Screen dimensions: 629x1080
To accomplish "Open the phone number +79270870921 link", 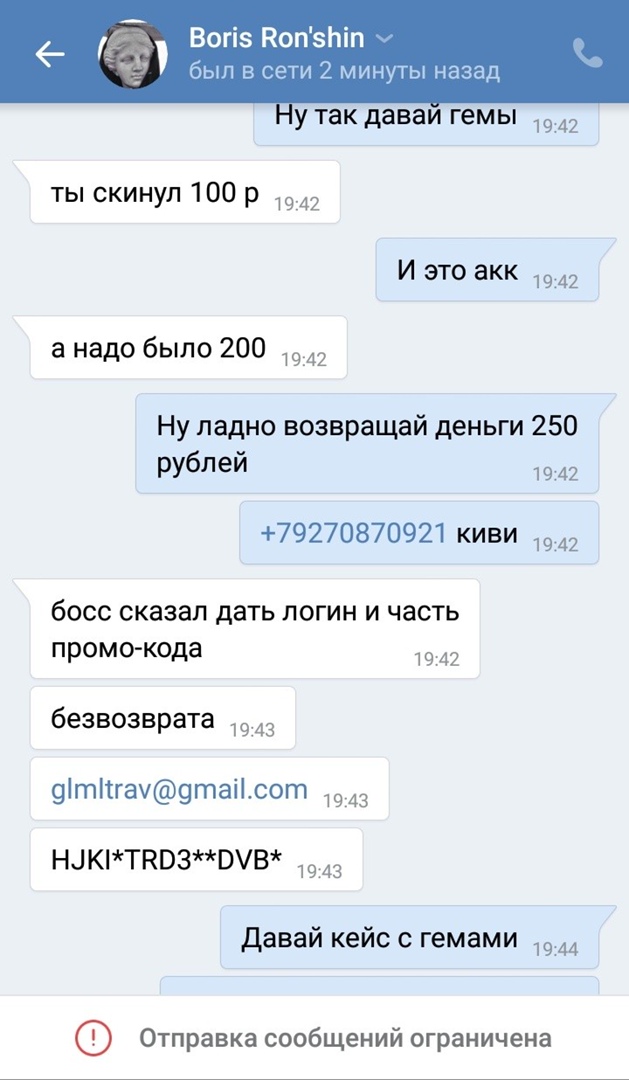I will coord(353,533).
